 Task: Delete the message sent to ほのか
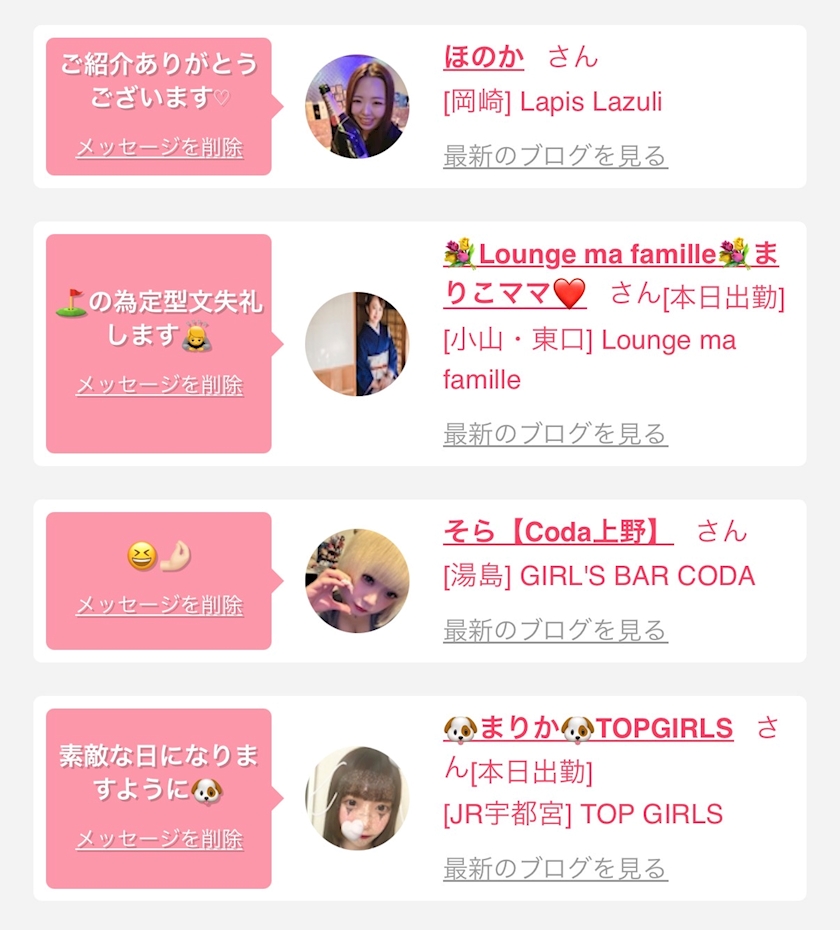click(x=159, y=148)
